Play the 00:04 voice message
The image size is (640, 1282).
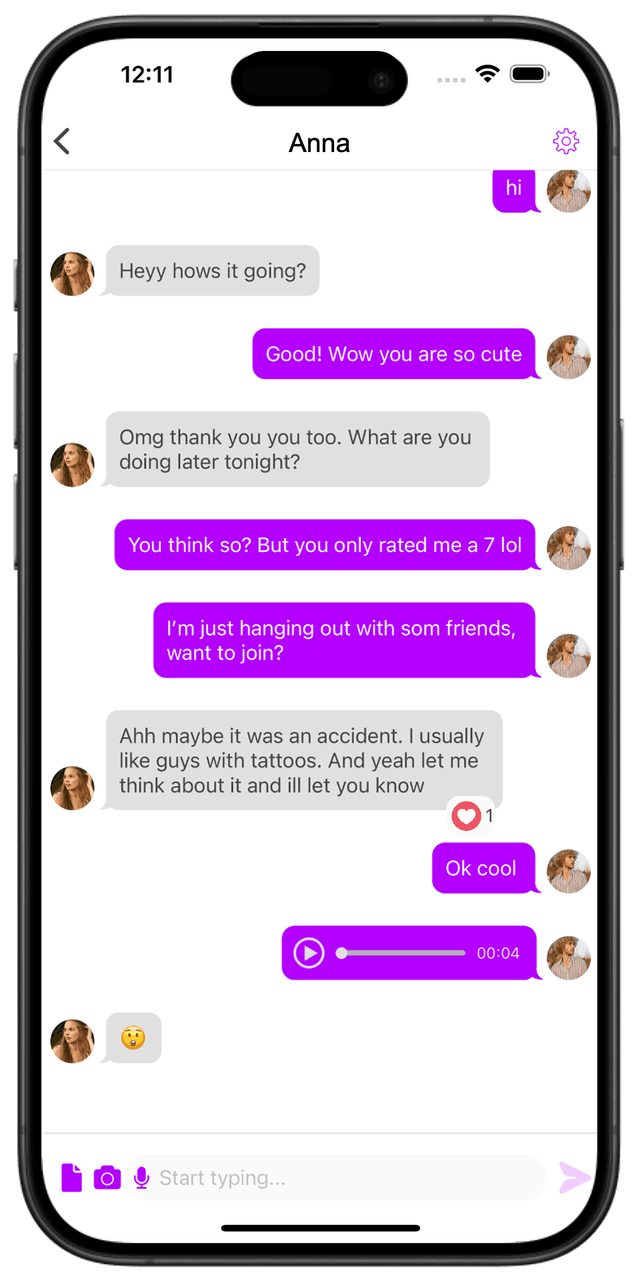coord(309,953)
